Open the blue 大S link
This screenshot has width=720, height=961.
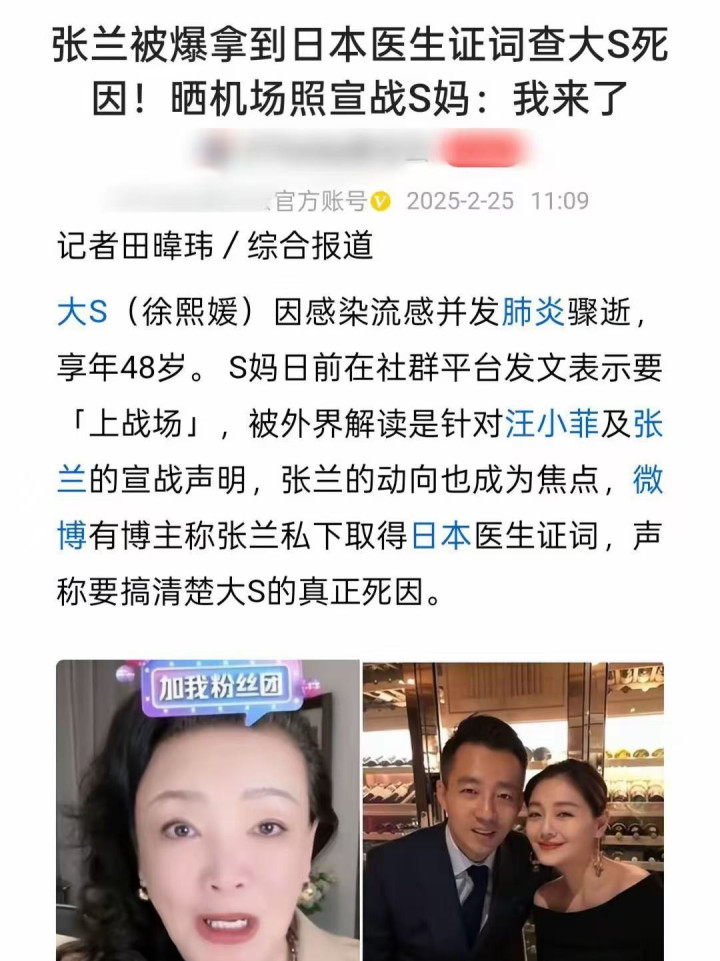coord(82,311)
